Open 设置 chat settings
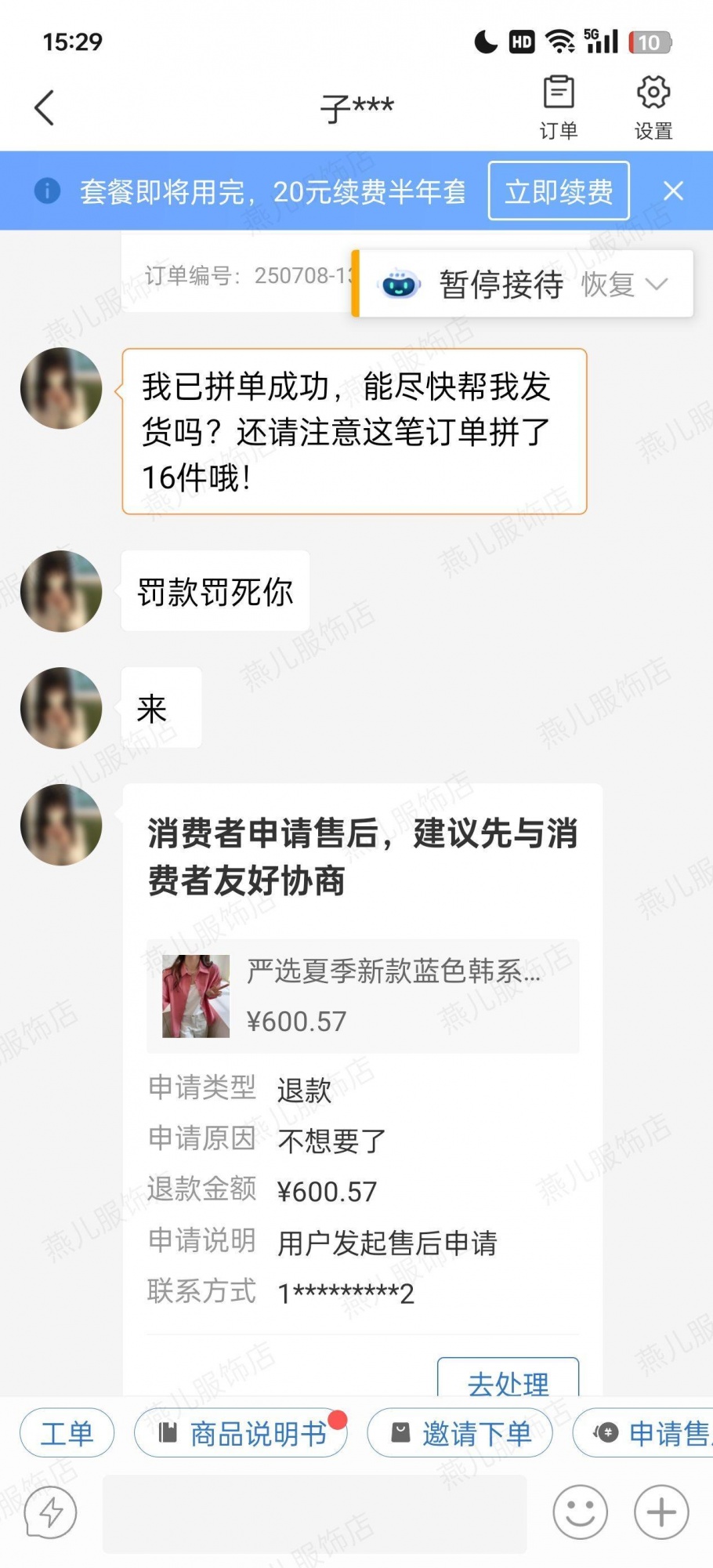Image resolution: width=713 pixels, height=1568 pixels. (653, 107)
